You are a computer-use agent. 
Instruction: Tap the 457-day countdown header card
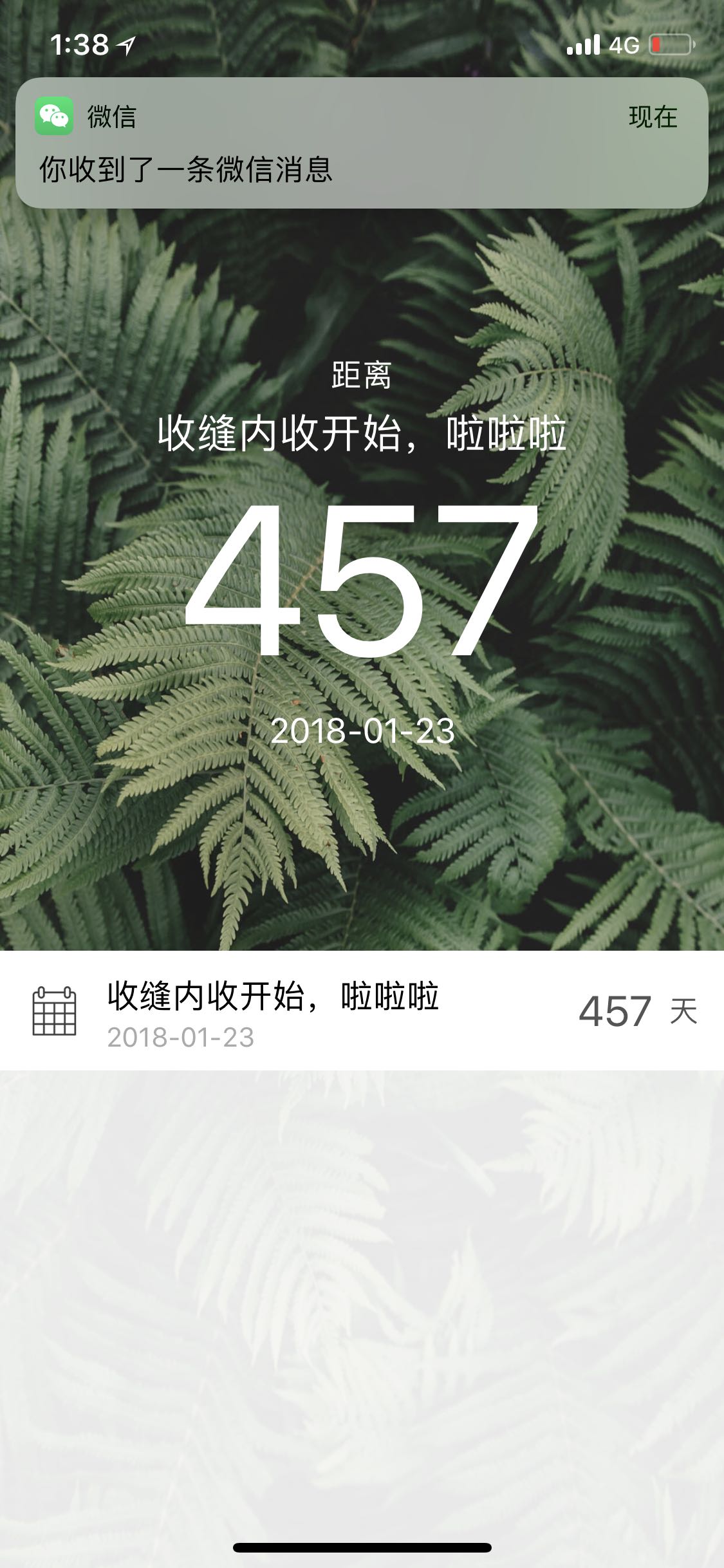click(362, 579)
